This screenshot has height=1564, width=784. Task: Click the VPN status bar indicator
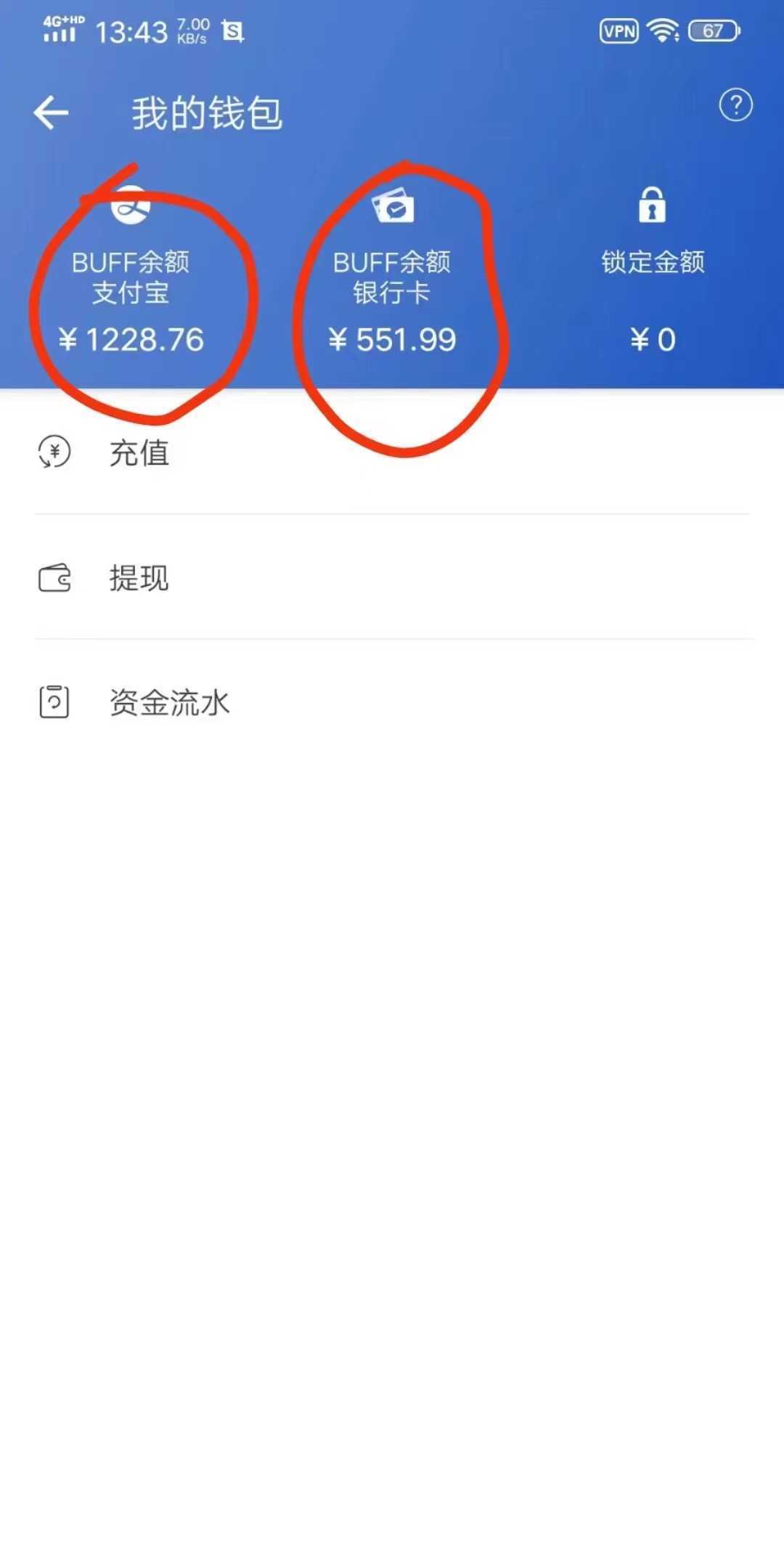(618, 30)
